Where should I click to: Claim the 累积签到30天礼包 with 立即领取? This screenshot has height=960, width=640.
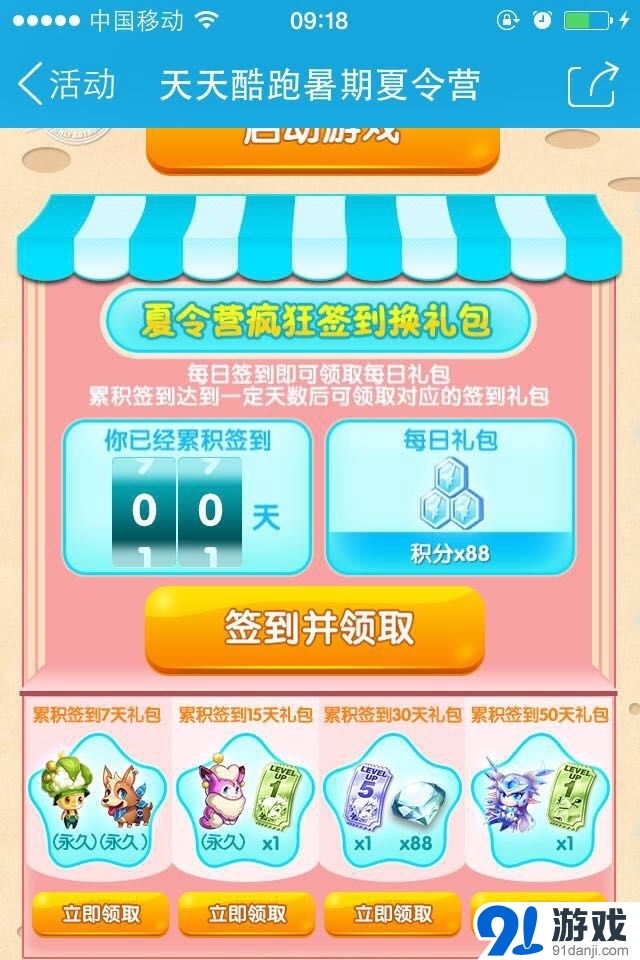392,914
